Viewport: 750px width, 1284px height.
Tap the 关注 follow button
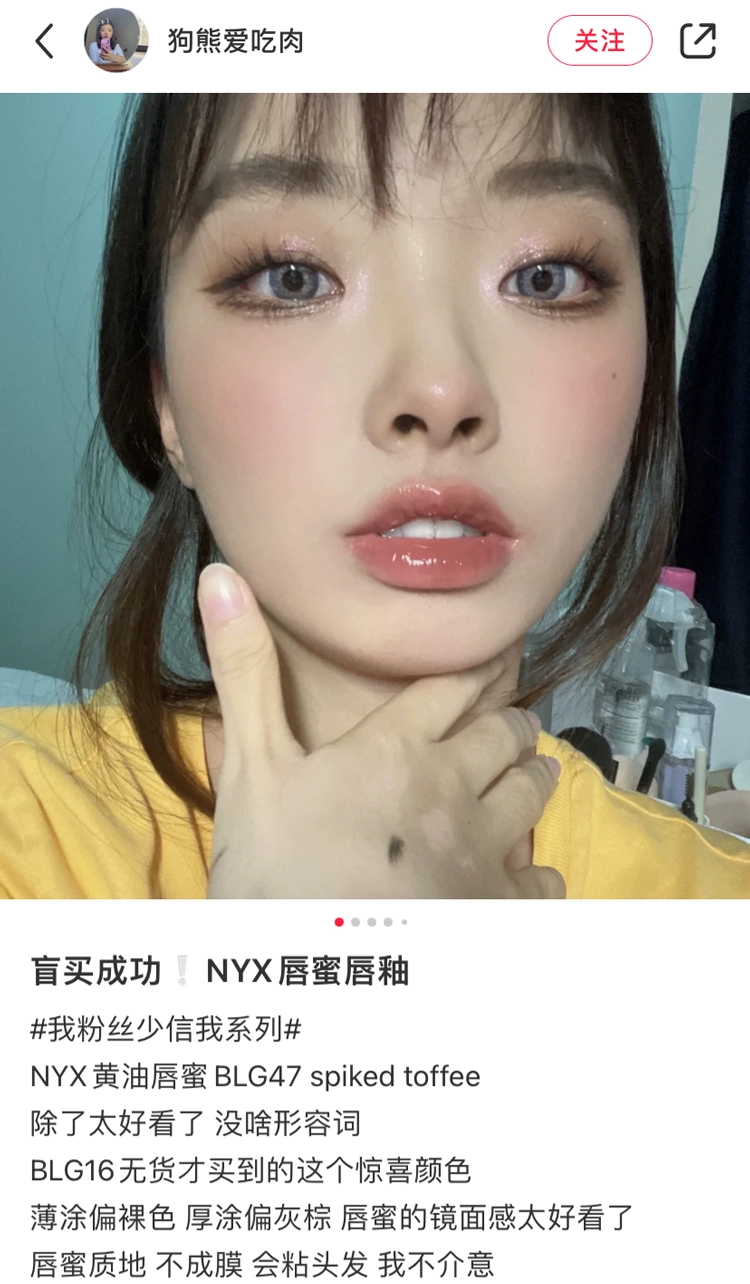[600, 41]
